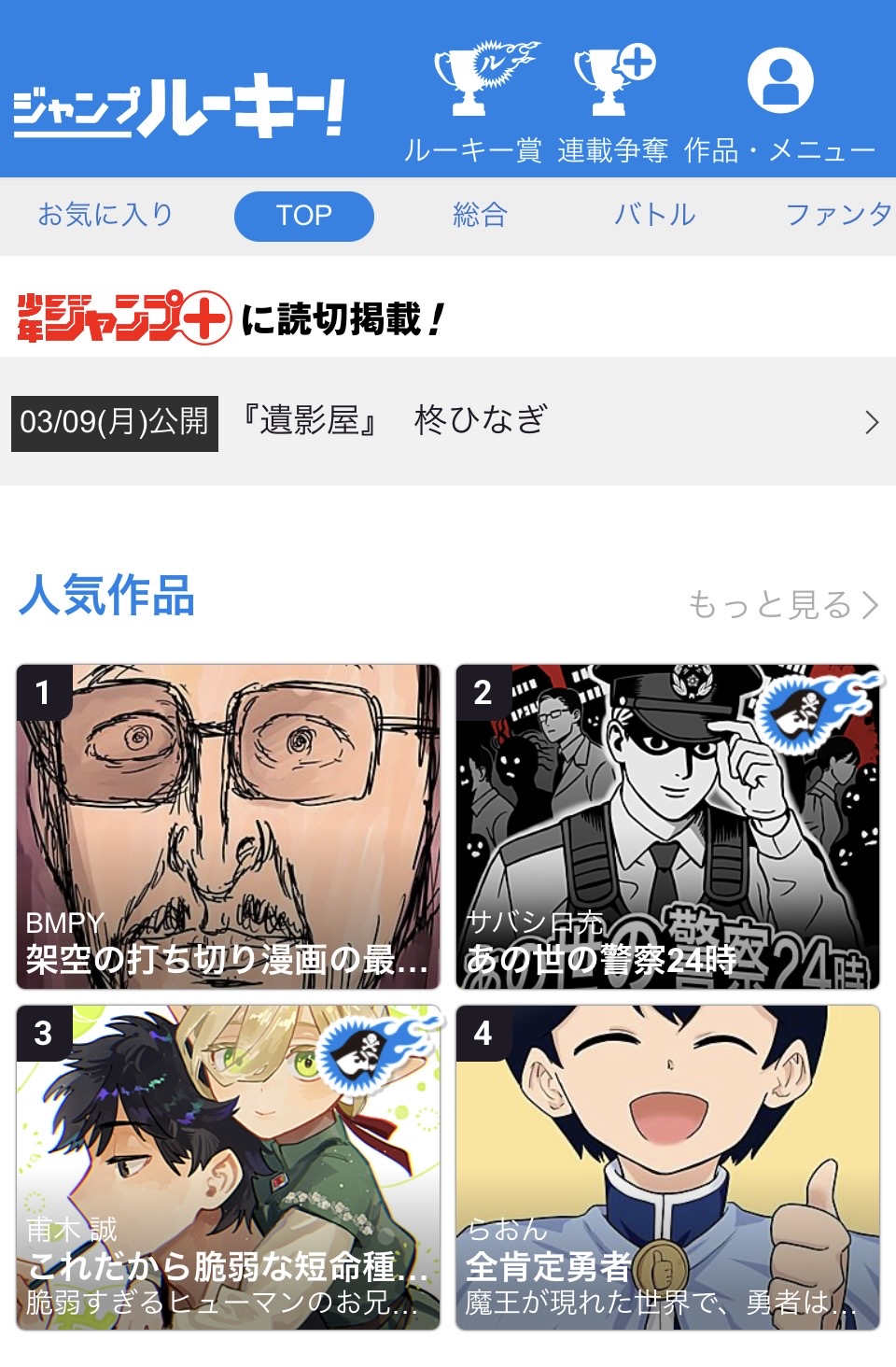Tap the ジャンプルーキー! logo
The height and width of the screenshot is (1367, 896).
179,106
